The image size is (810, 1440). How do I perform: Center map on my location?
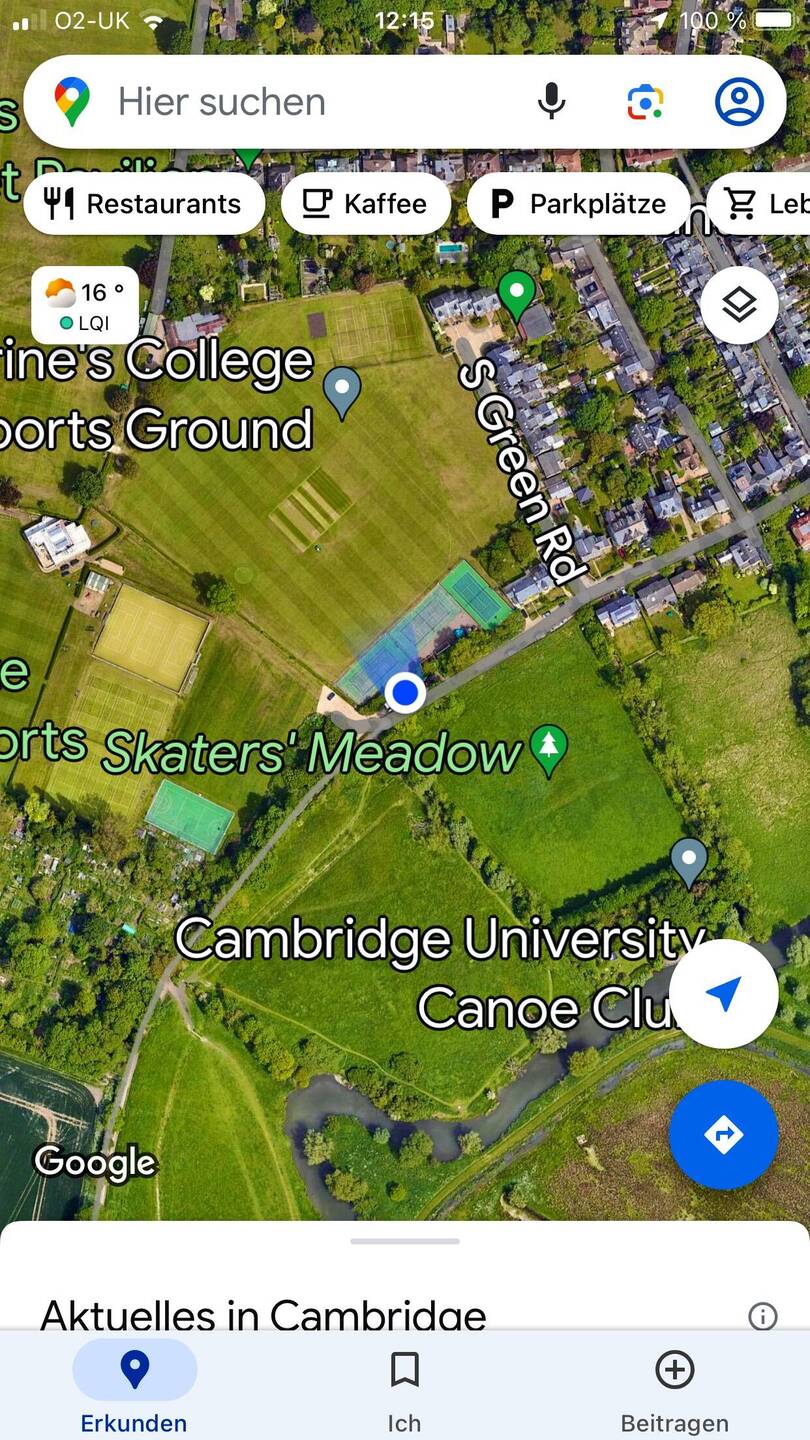click(723, 994)
